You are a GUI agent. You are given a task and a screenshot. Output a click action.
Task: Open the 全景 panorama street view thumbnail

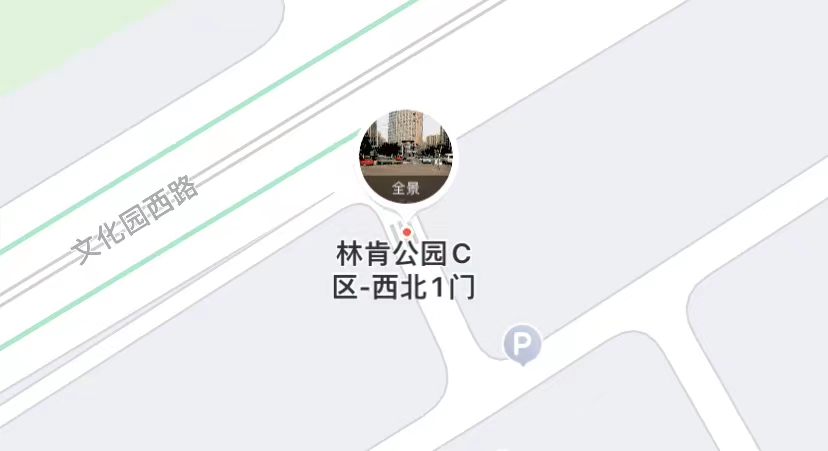click(406, 155)
